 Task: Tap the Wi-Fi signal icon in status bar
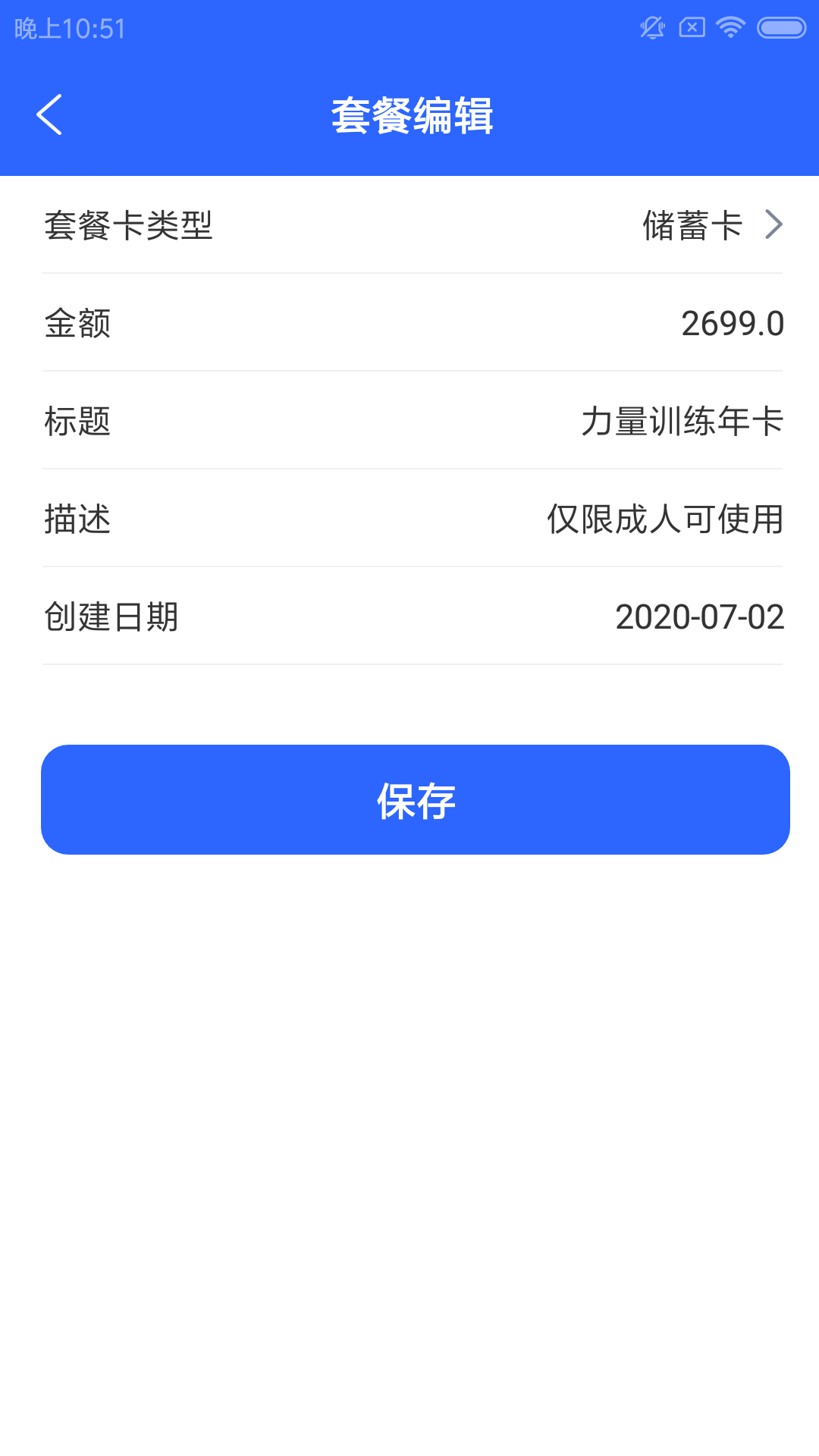click(730, 27)
